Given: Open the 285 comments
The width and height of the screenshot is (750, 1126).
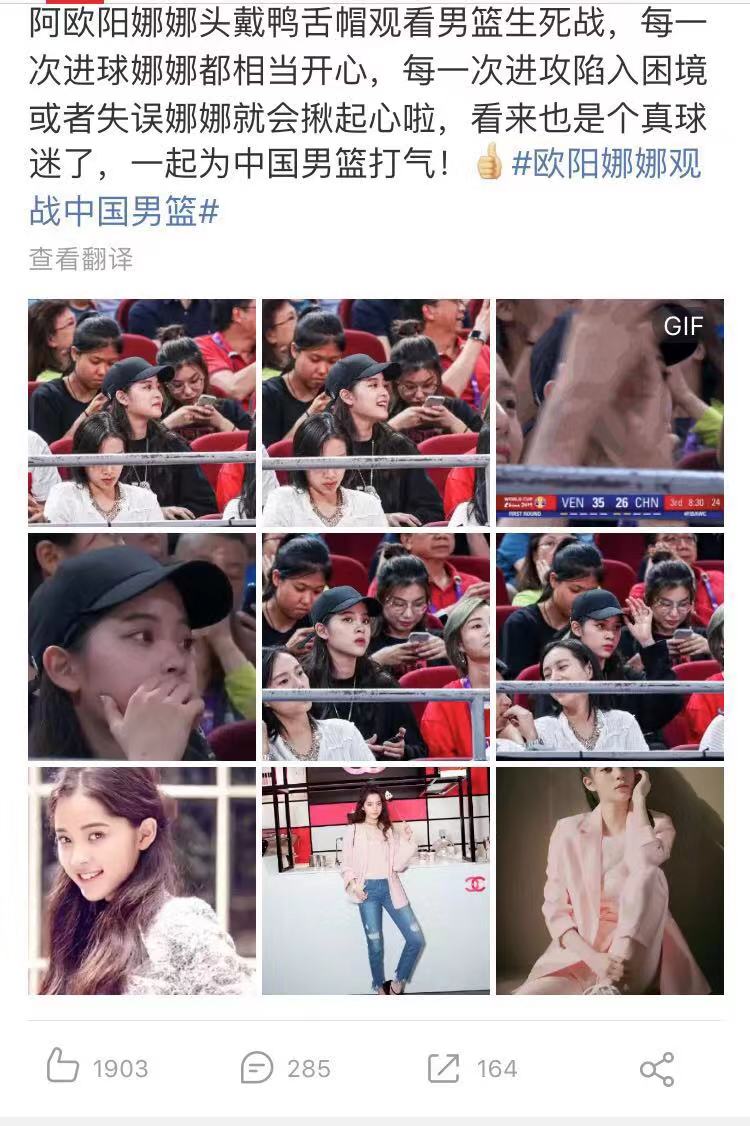Looking at the screenshot, I should pos(286,1068).
